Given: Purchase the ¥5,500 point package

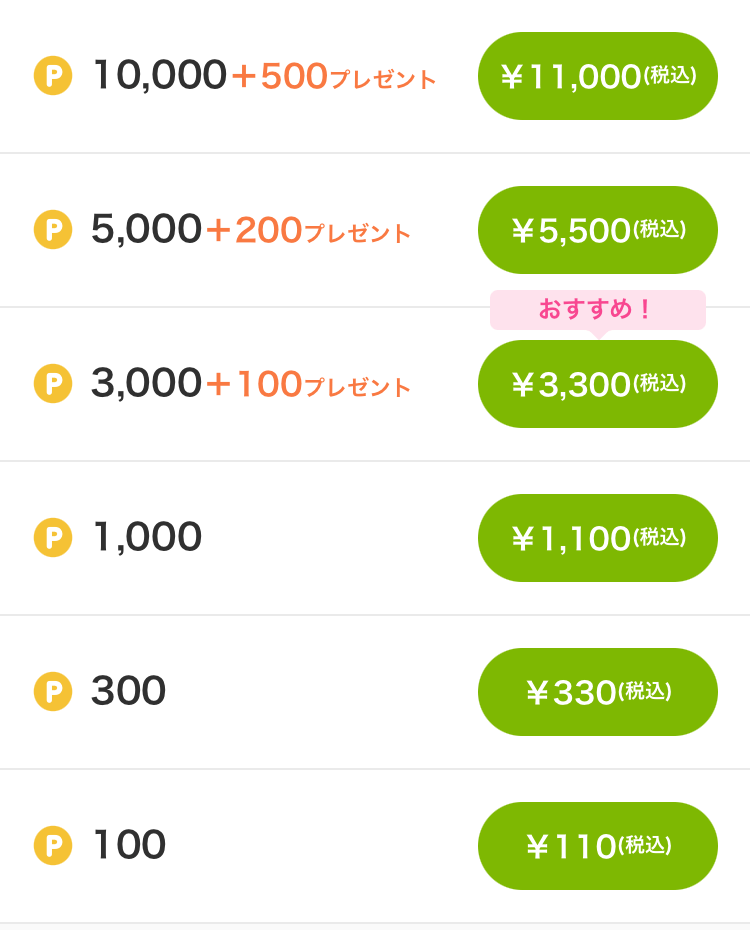Looking at the screenshot, I should tap(598, 230).
